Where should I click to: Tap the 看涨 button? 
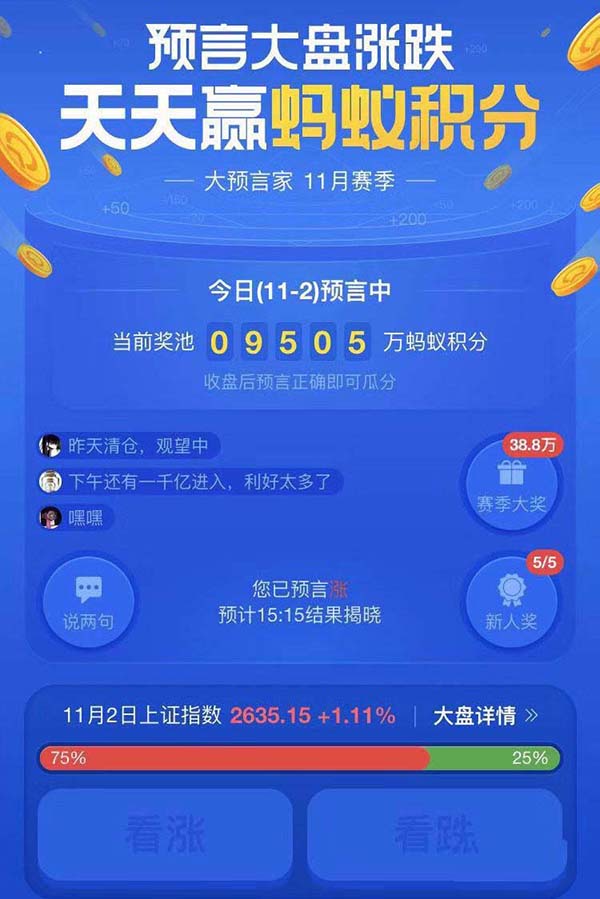(x=164, y=832)
